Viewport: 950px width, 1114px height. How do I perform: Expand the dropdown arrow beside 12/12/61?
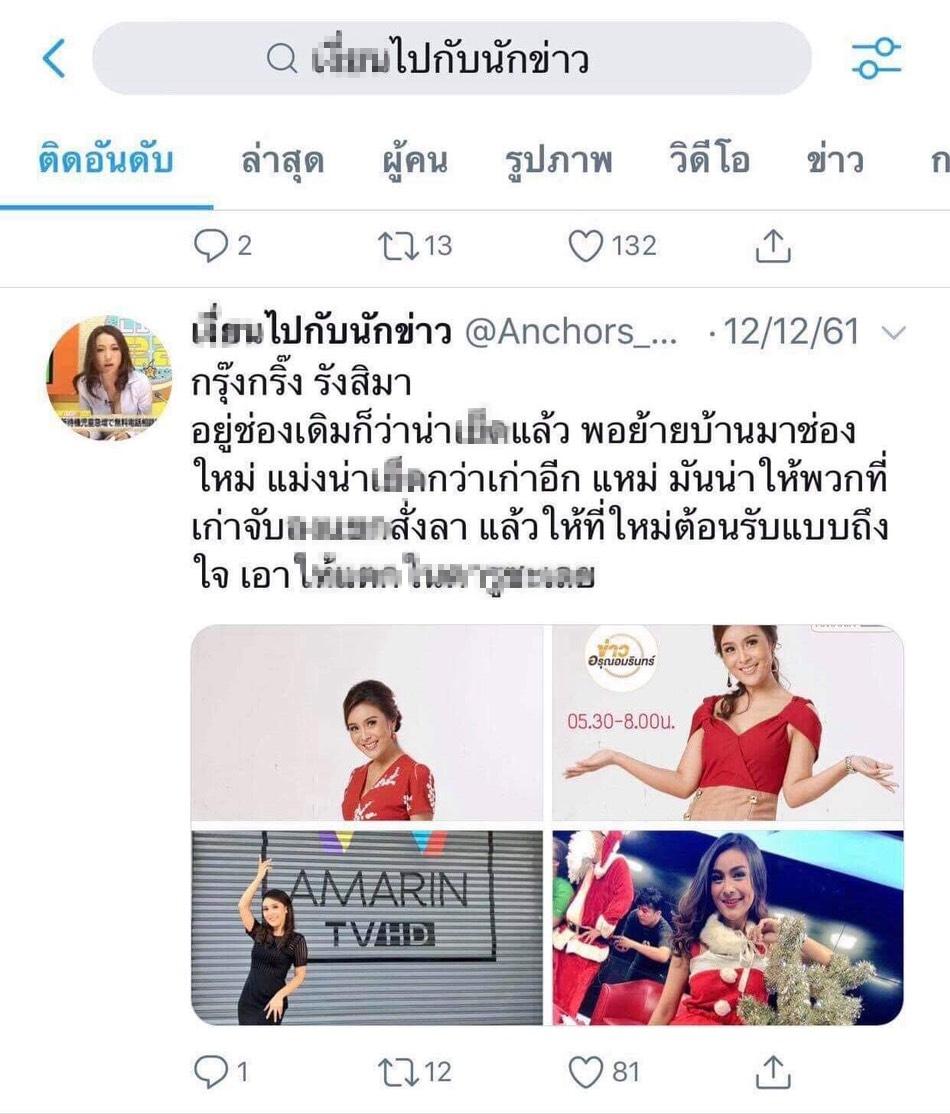895,333
